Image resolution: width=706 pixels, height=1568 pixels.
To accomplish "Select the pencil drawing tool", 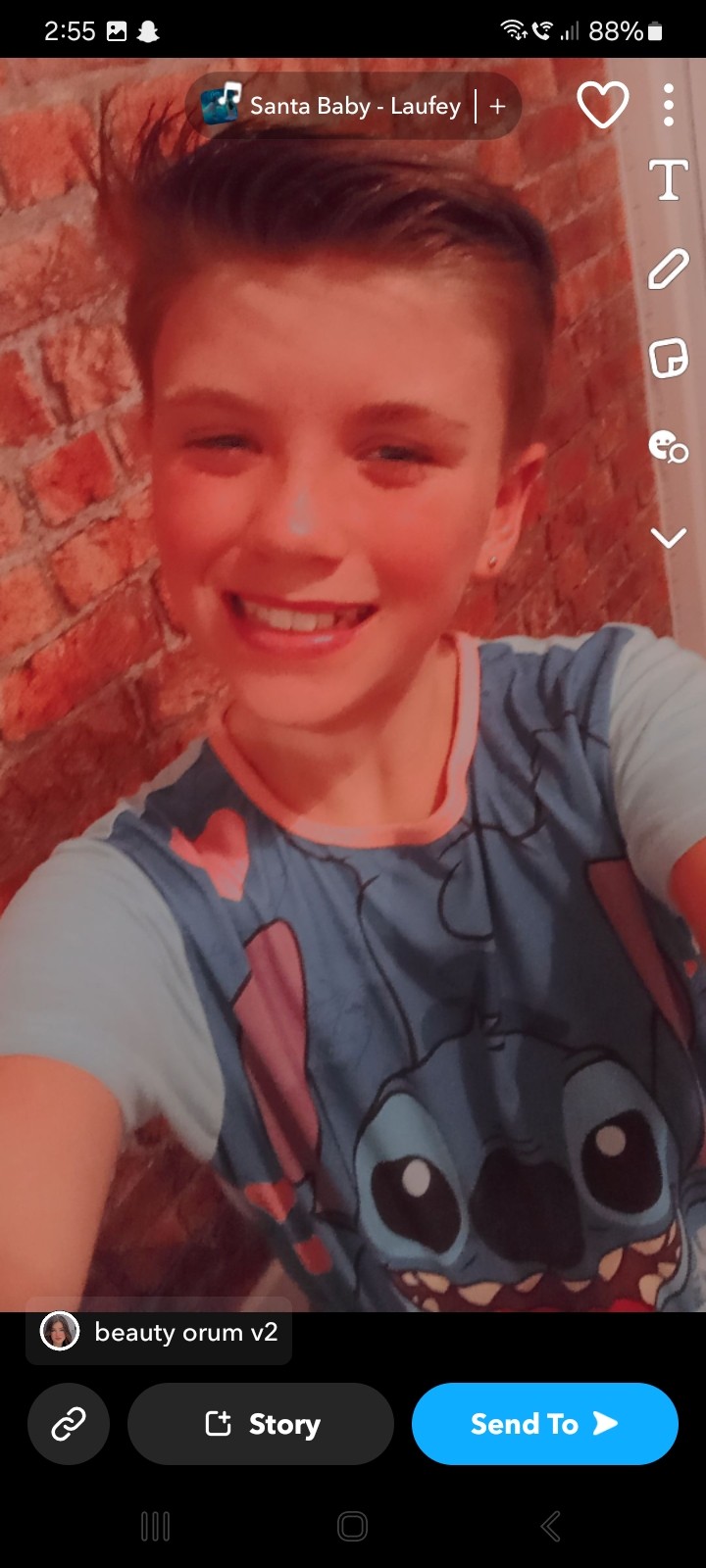I will point(668,269).
